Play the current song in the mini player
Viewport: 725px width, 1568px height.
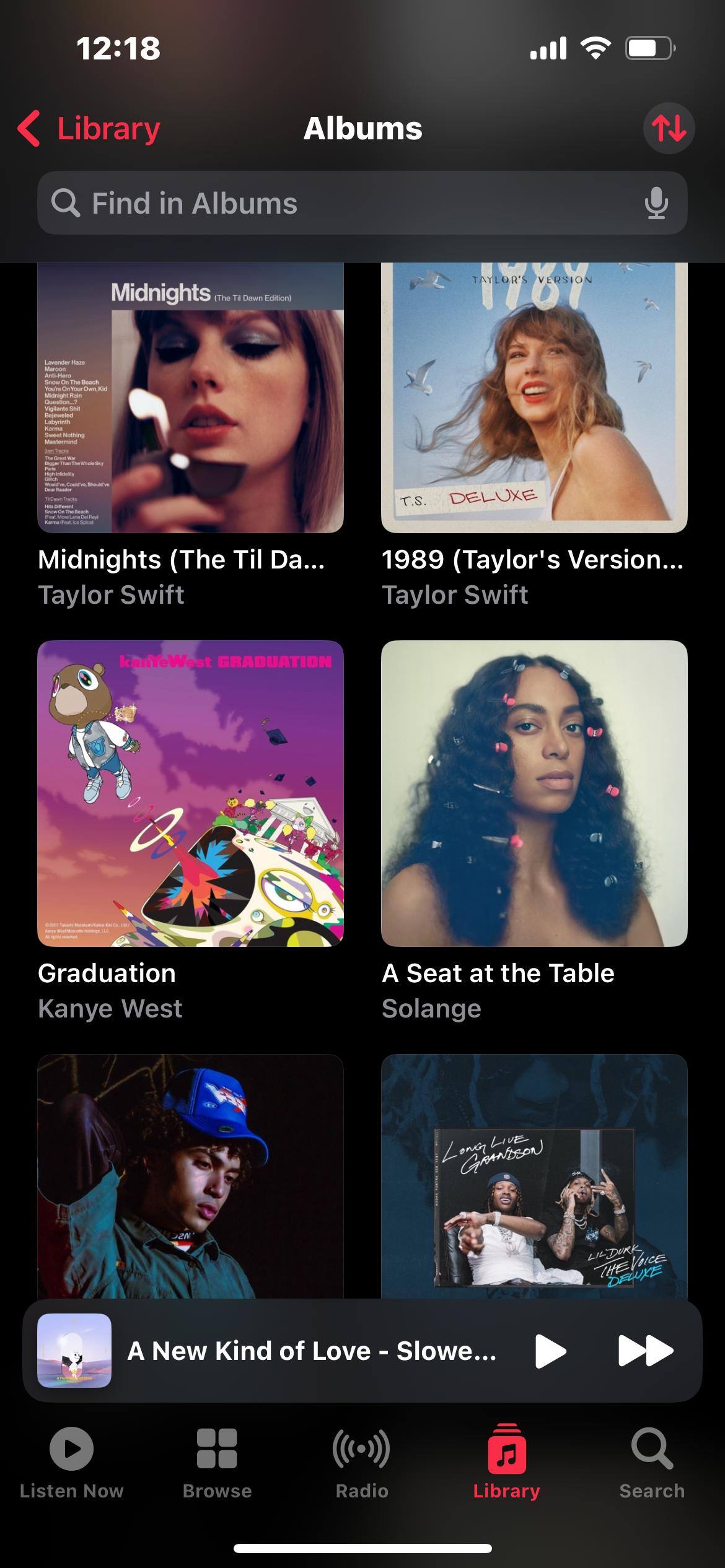click(550, 1351)
